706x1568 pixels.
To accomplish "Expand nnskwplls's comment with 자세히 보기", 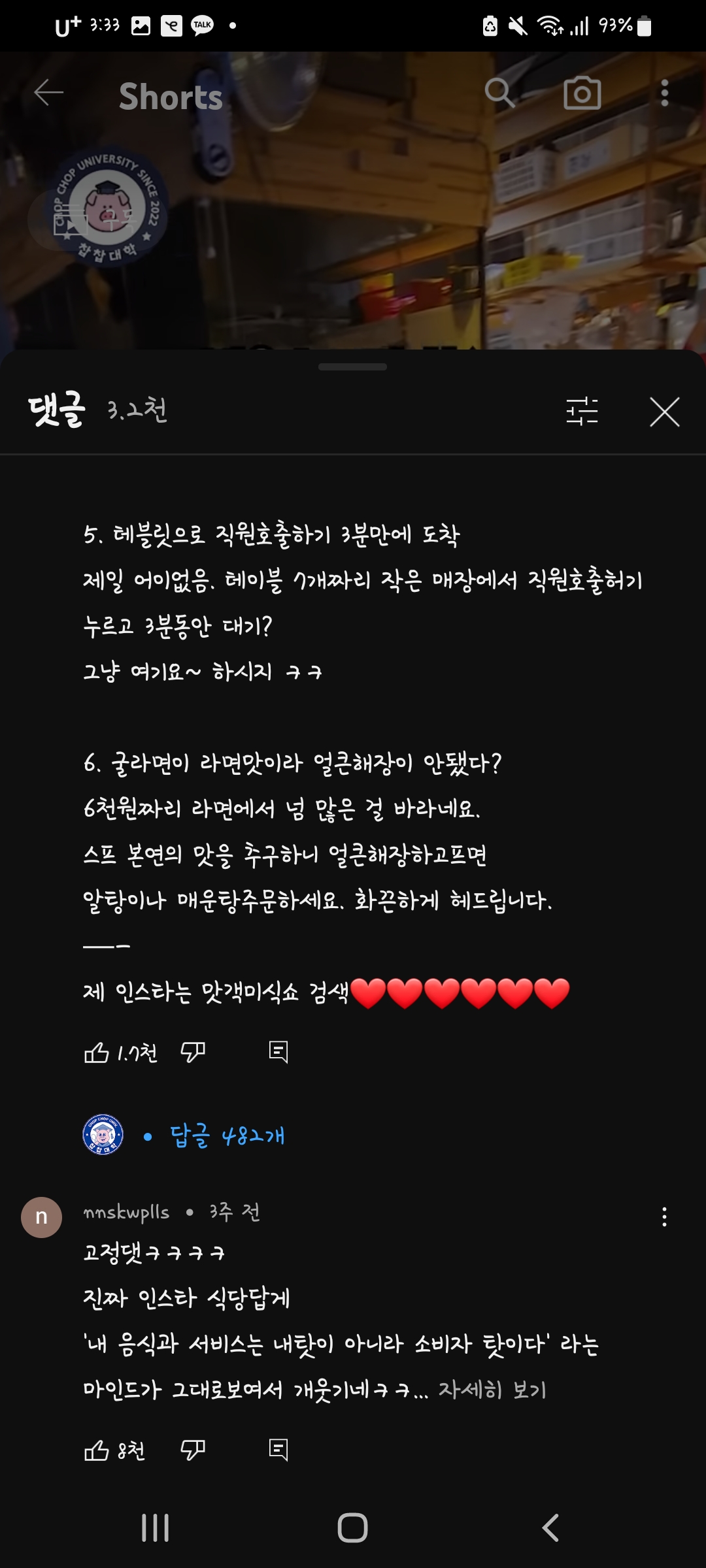I will [492, 1390].
